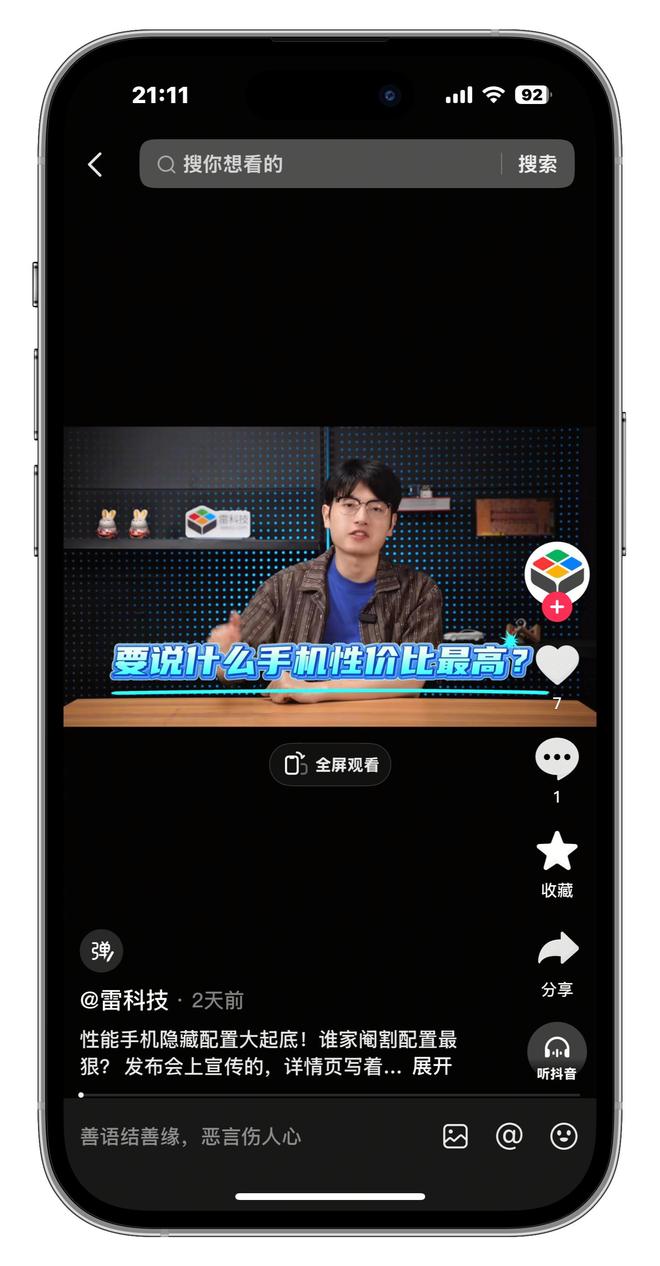
Task: Expand the description with 展开
Action: [432, 1067]
